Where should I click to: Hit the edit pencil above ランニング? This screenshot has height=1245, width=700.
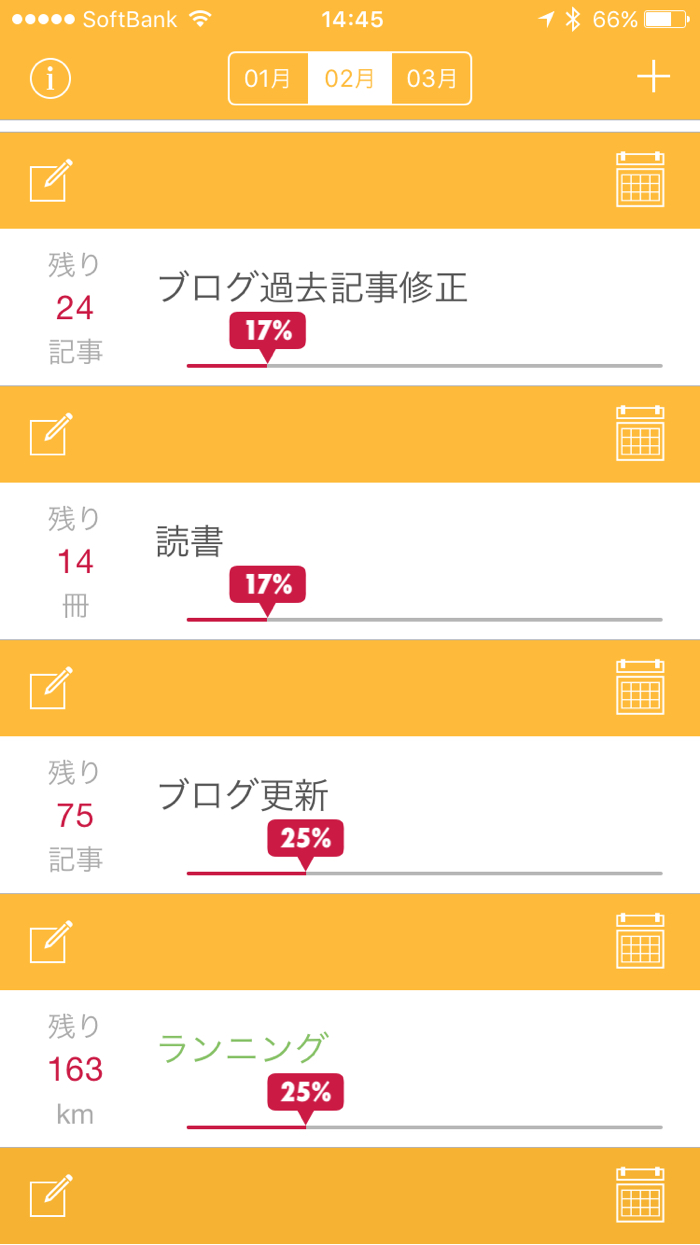click(52, 942)
